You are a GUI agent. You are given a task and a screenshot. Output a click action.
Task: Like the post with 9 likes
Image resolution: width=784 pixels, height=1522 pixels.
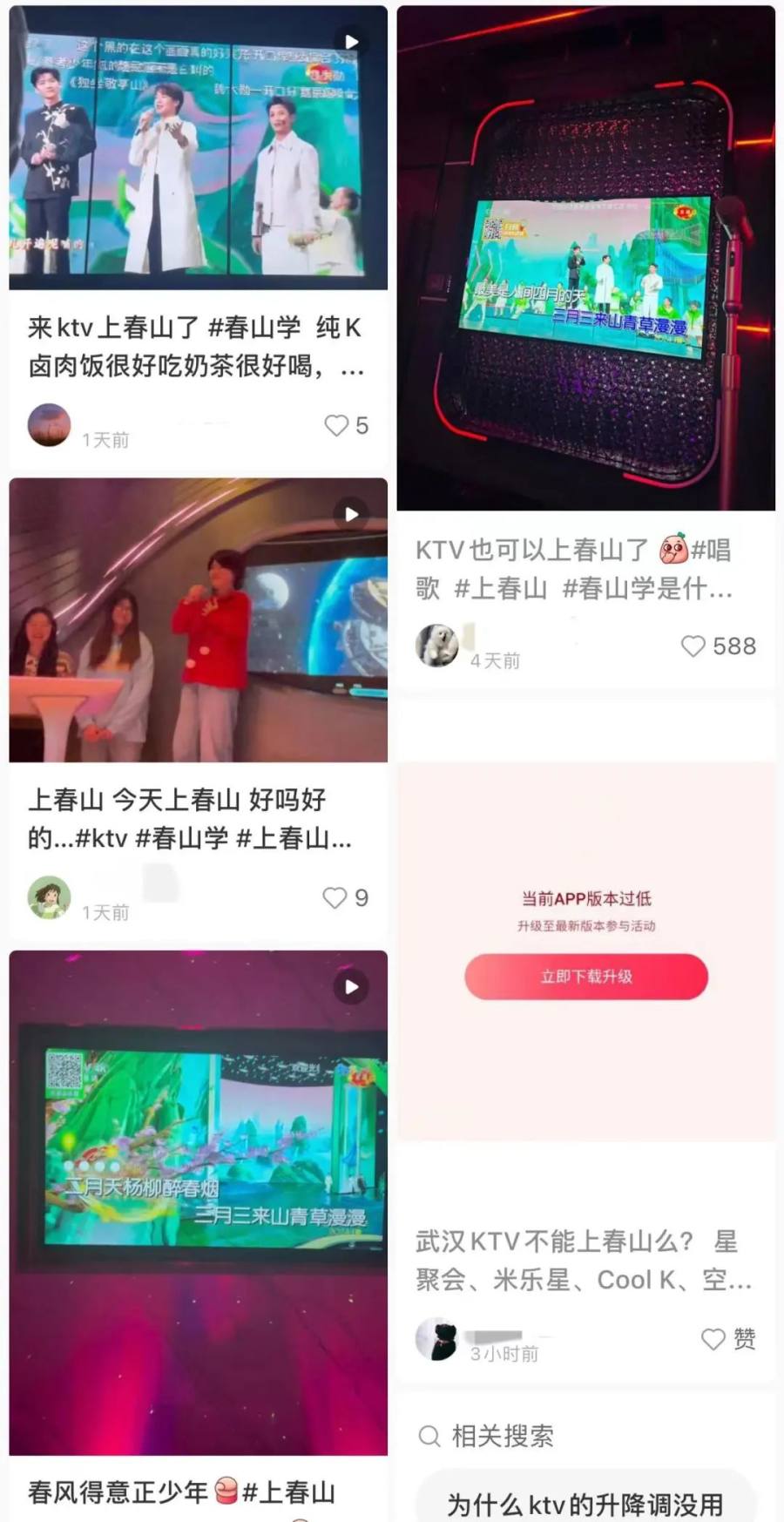335,897
